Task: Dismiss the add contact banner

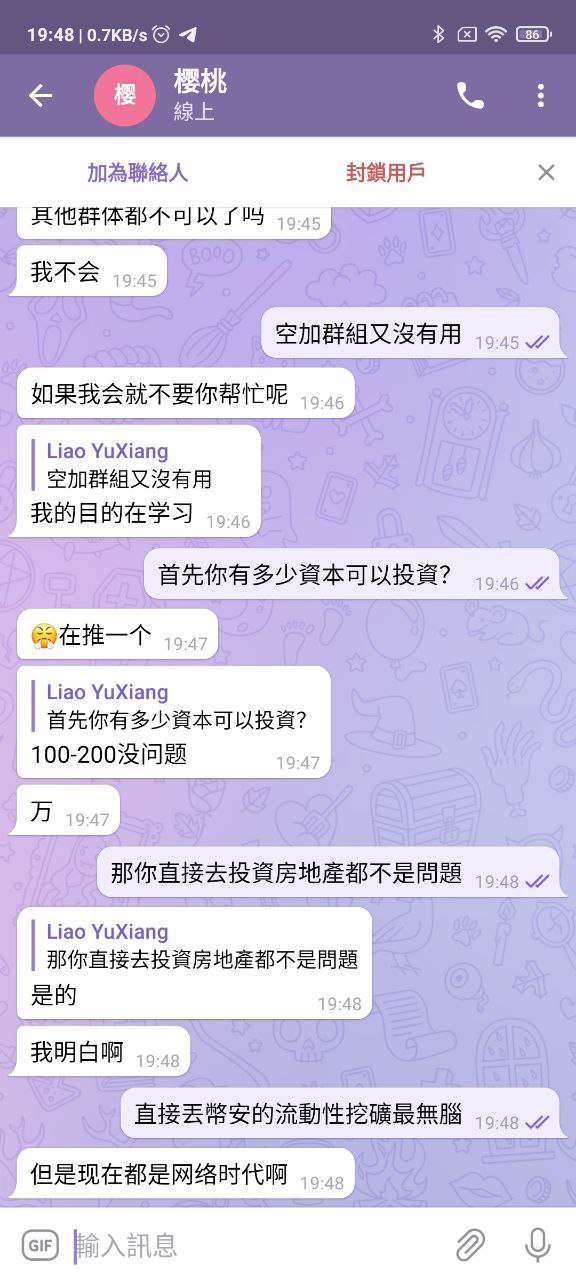Action: [546, 173]
